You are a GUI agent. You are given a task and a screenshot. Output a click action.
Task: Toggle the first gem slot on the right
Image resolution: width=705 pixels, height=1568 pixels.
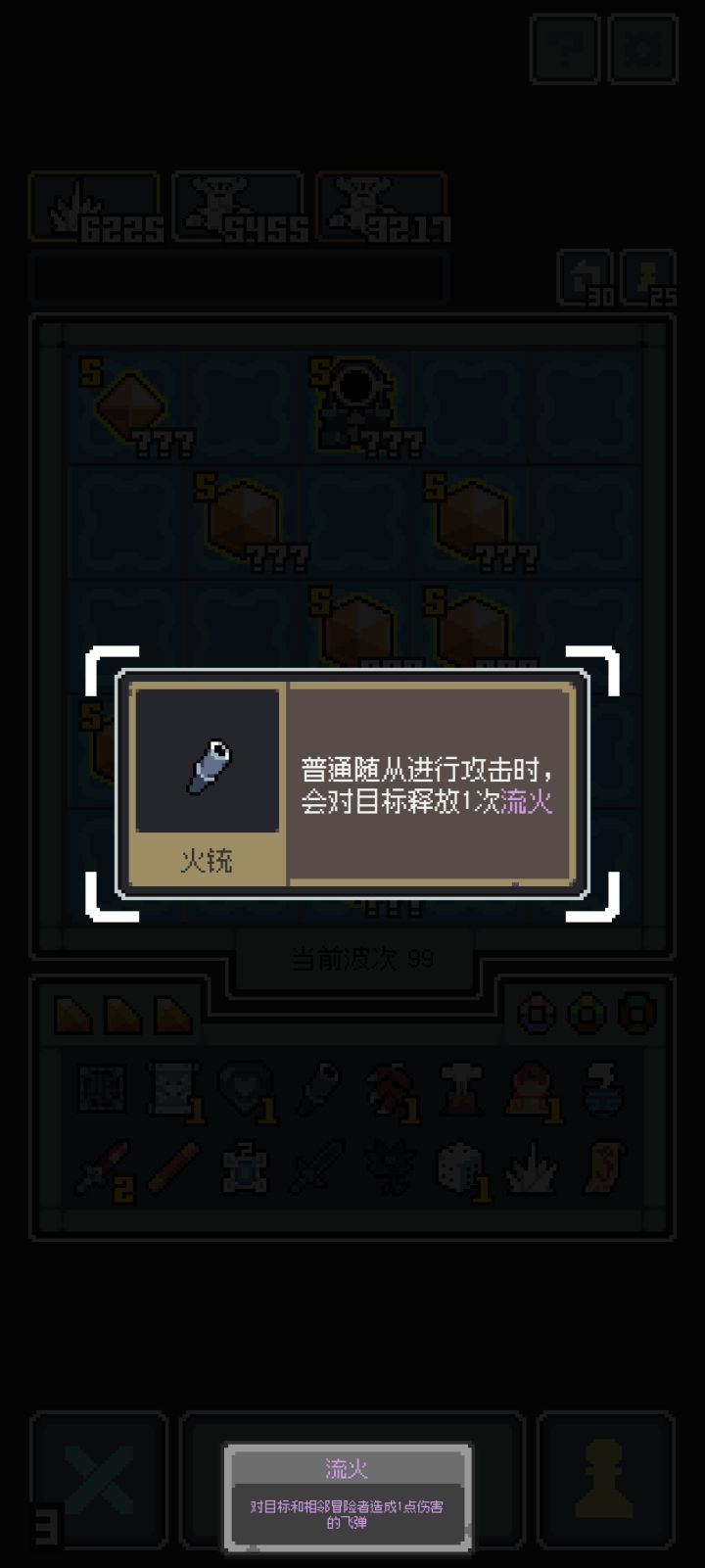pyautogui.click(x=536, y=1016)
